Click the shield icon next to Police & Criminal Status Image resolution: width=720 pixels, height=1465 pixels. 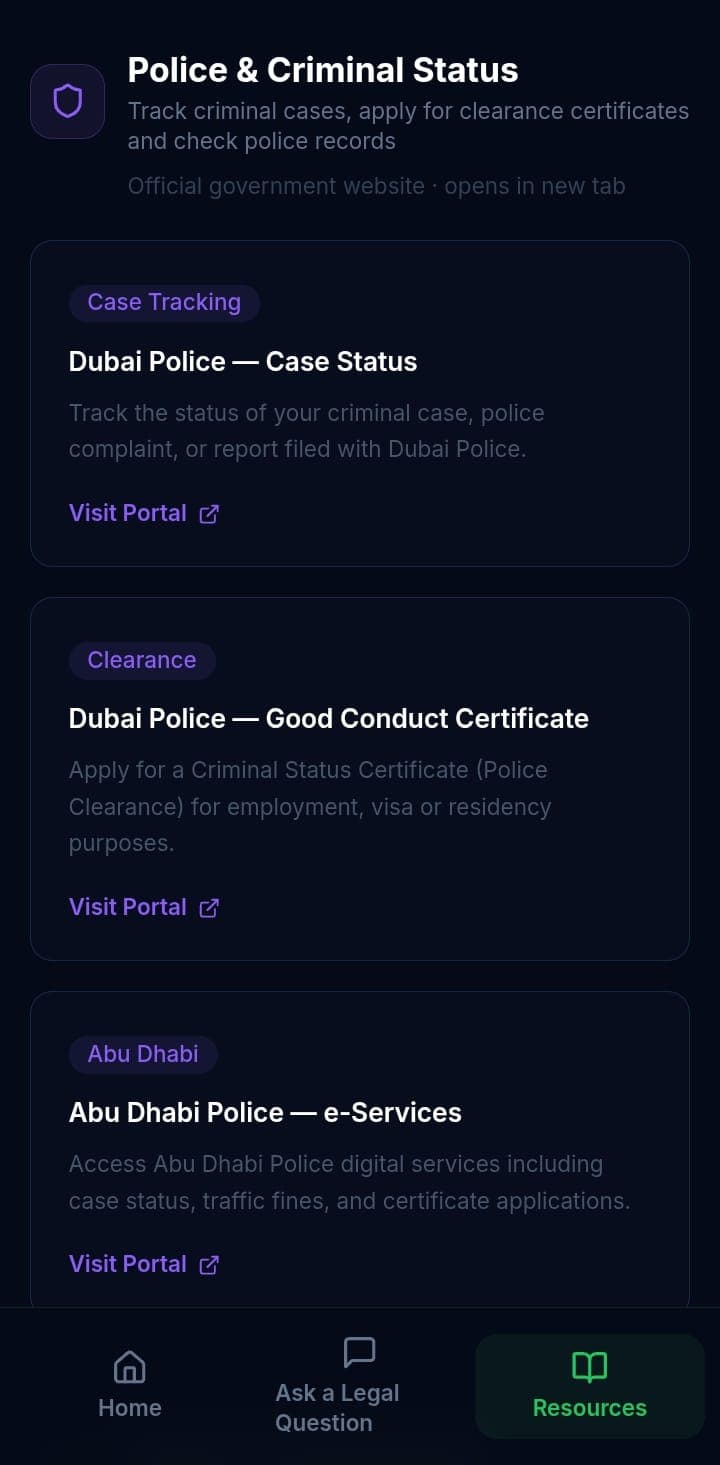pos(67,101)
